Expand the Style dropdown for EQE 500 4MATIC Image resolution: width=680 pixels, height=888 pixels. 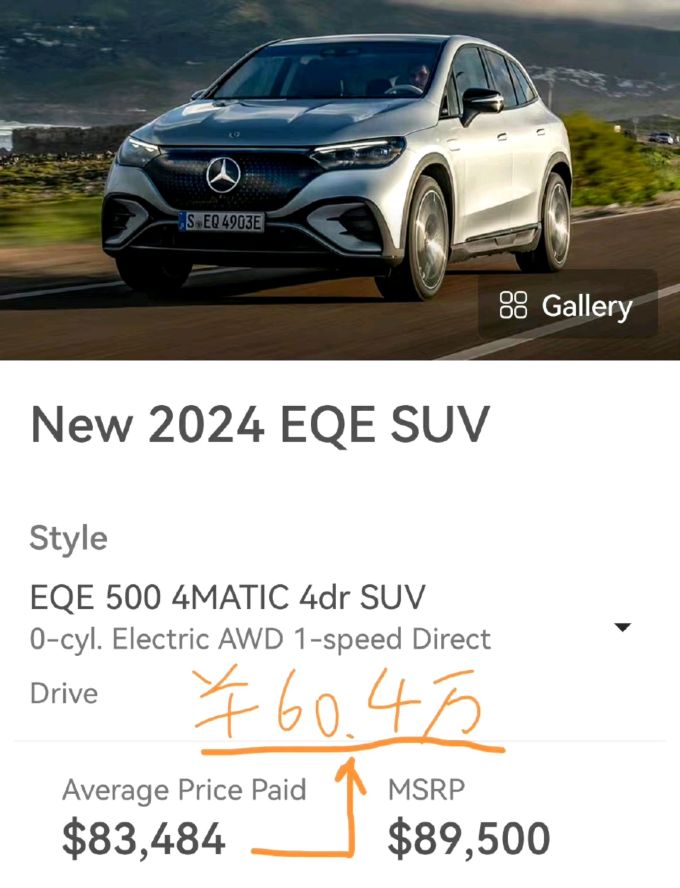click(622, 627)
